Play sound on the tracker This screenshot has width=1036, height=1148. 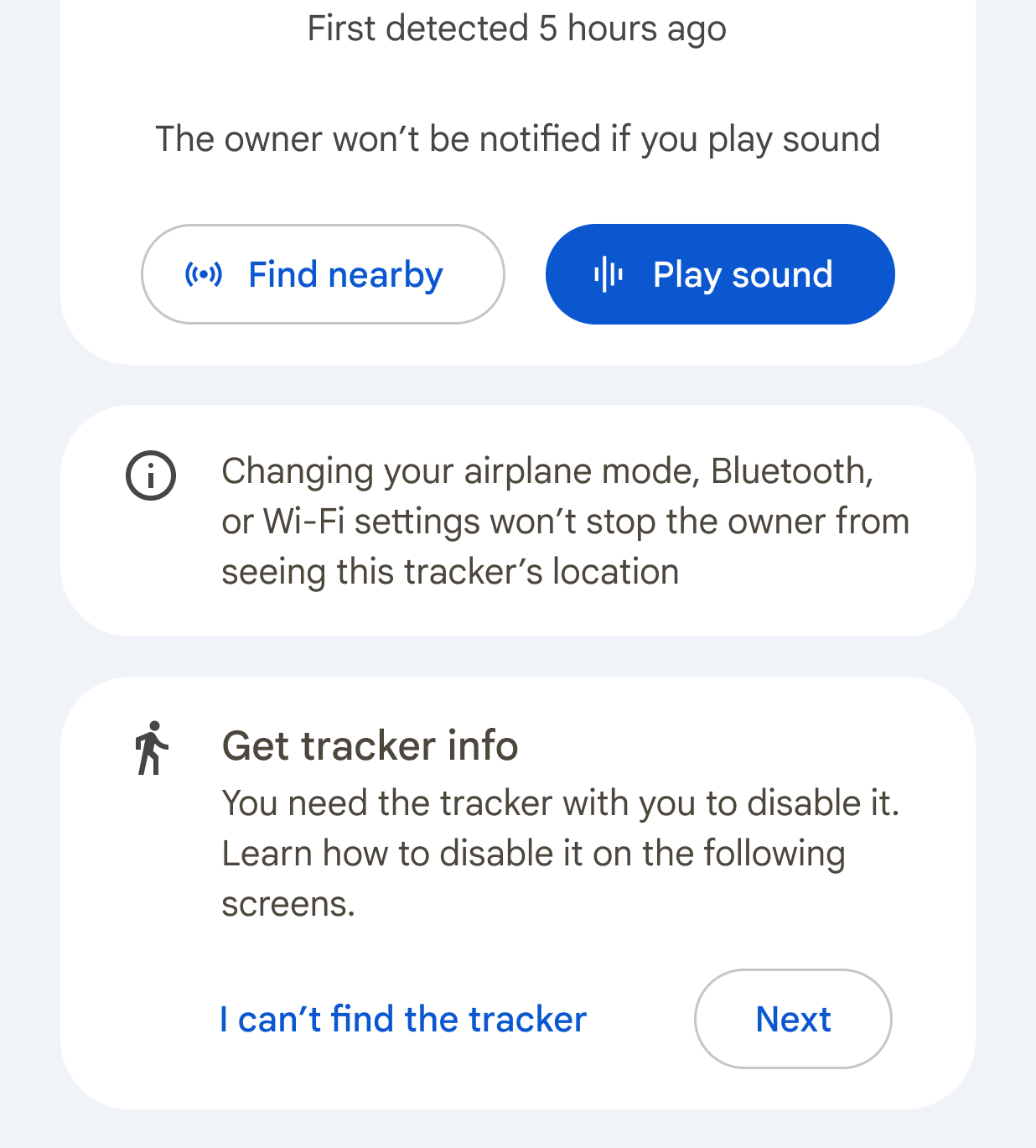coord(720,274)
